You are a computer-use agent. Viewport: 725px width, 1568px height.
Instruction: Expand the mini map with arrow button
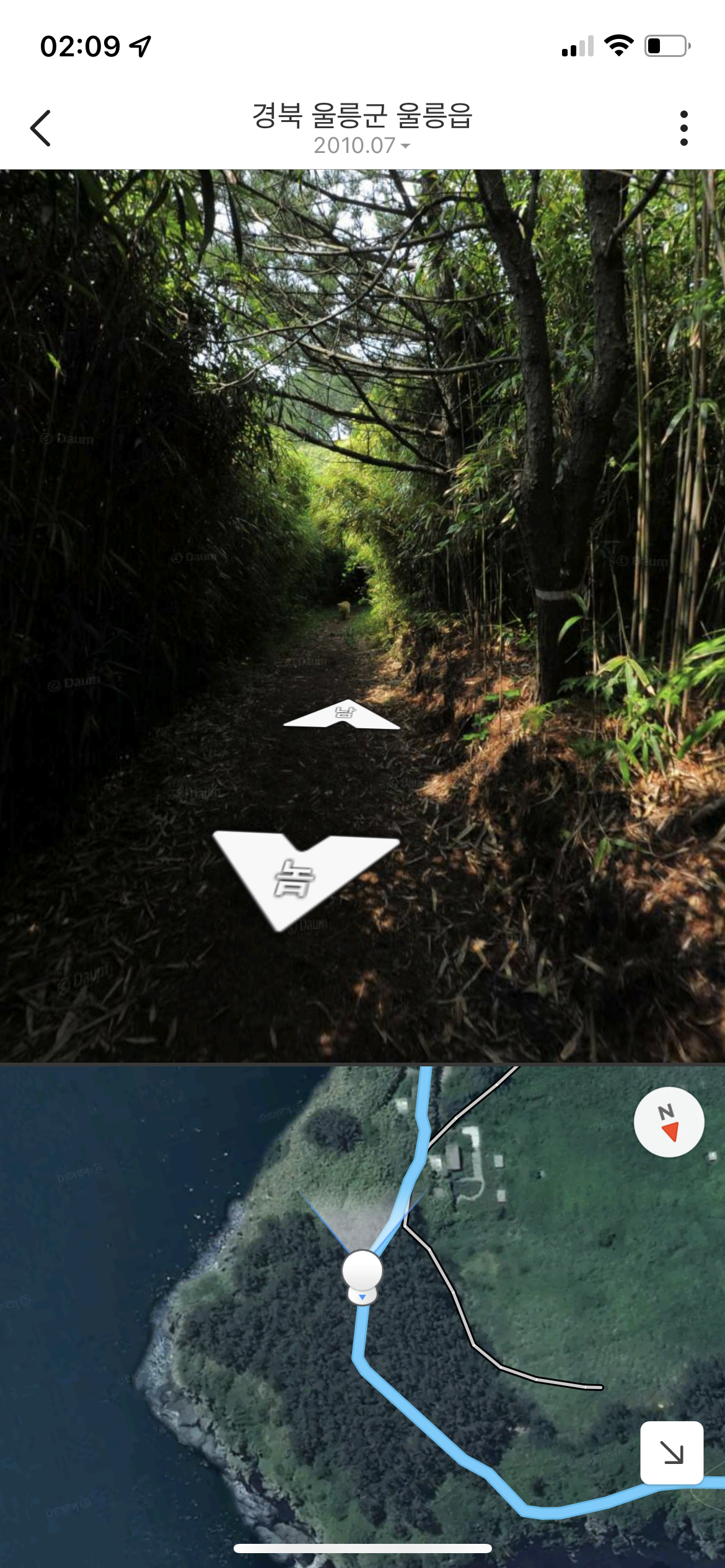(x=671, y=1452)
